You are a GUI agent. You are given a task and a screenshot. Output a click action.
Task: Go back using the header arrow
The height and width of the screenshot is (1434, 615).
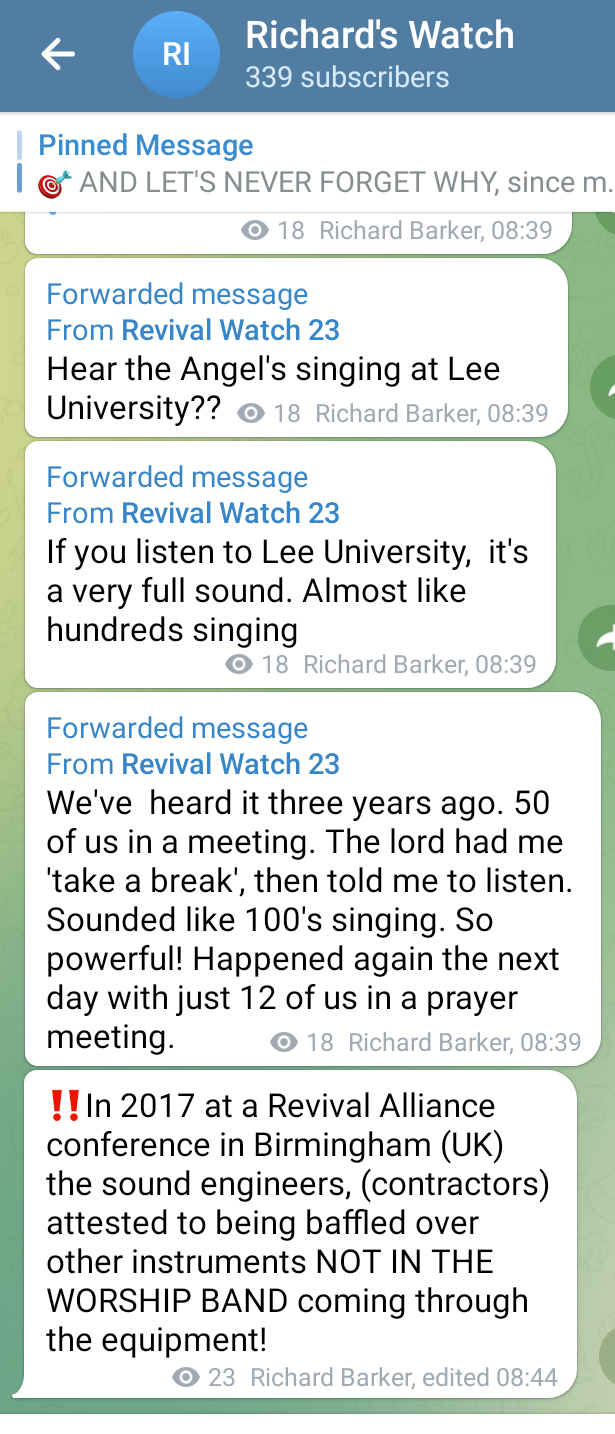58,55
